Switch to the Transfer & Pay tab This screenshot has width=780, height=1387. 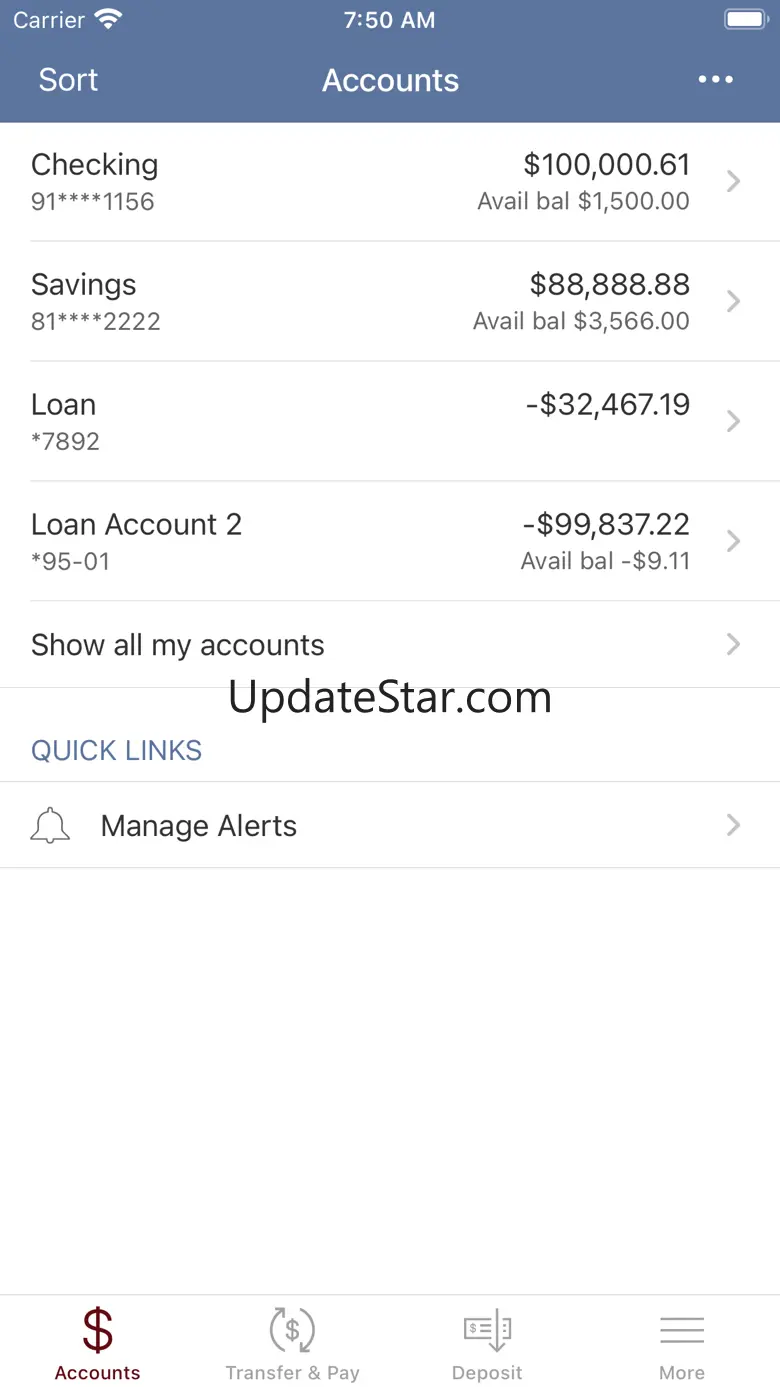point(292,1344)
